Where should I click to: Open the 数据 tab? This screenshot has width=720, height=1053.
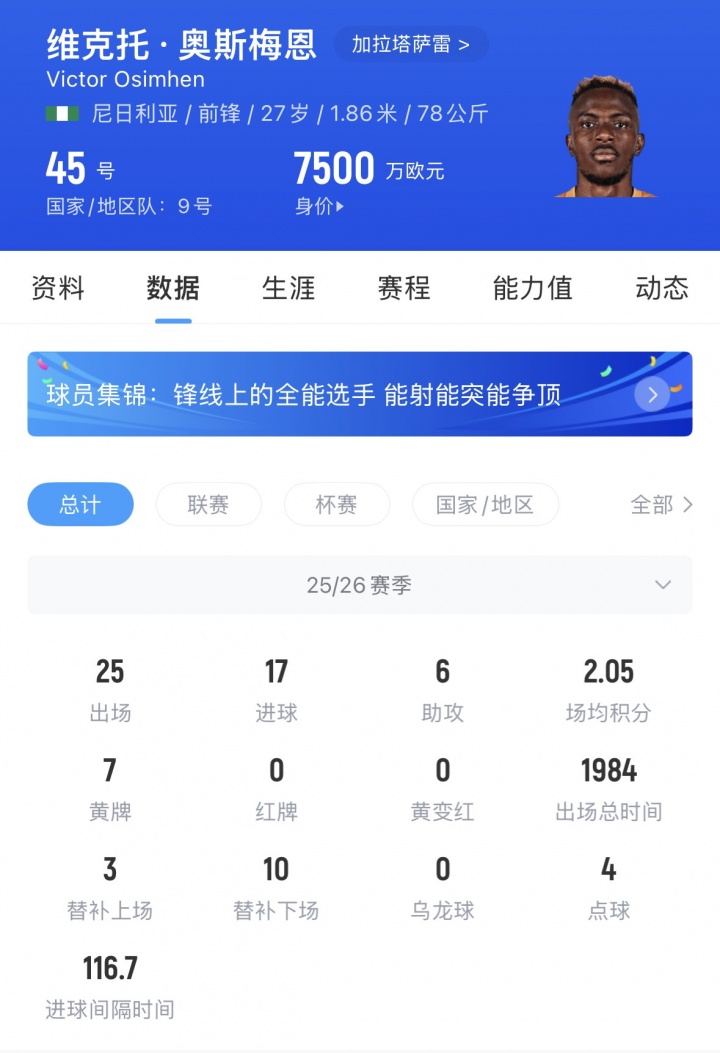[172, 289]
